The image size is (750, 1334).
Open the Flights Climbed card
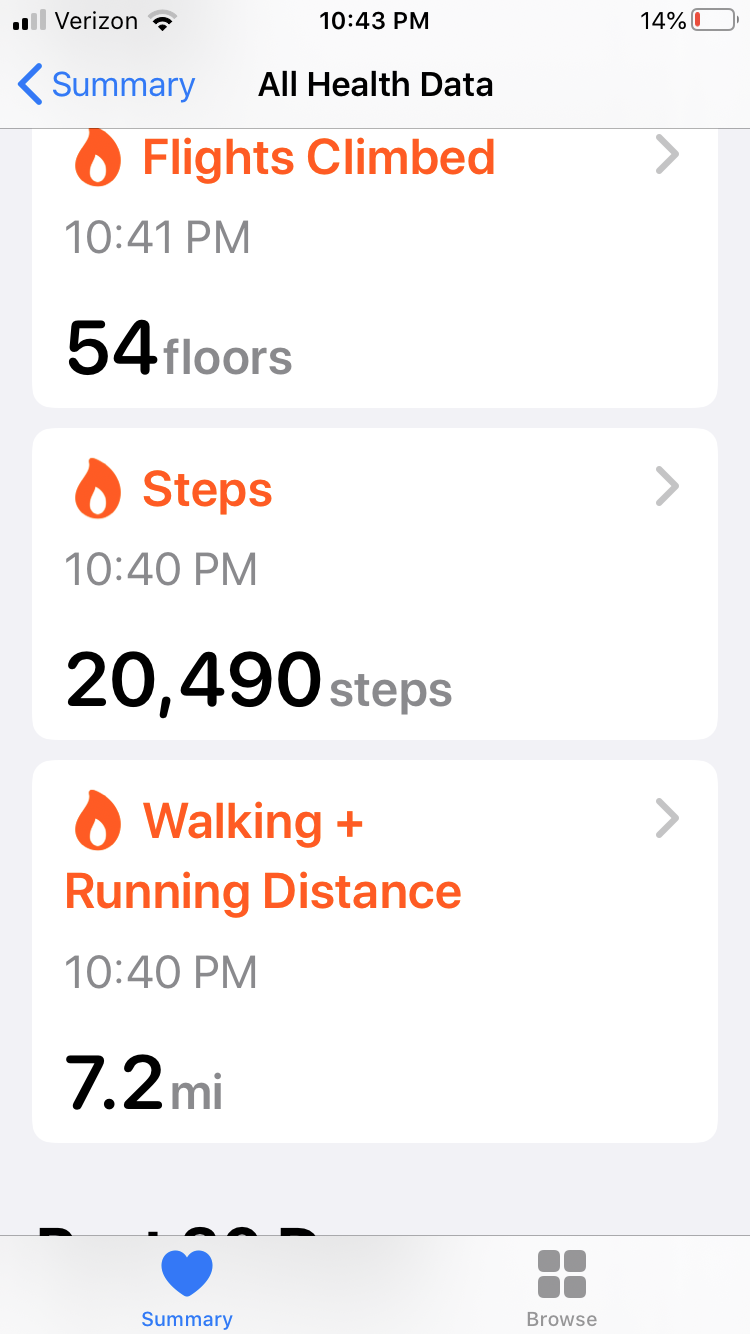pos(375,270)
